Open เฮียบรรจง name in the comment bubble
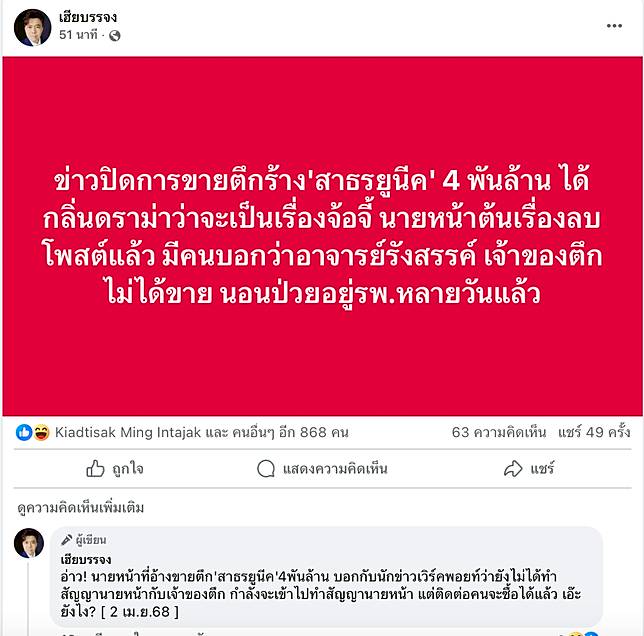The height and width of the screenshot is (636, 644). (85, 559)
